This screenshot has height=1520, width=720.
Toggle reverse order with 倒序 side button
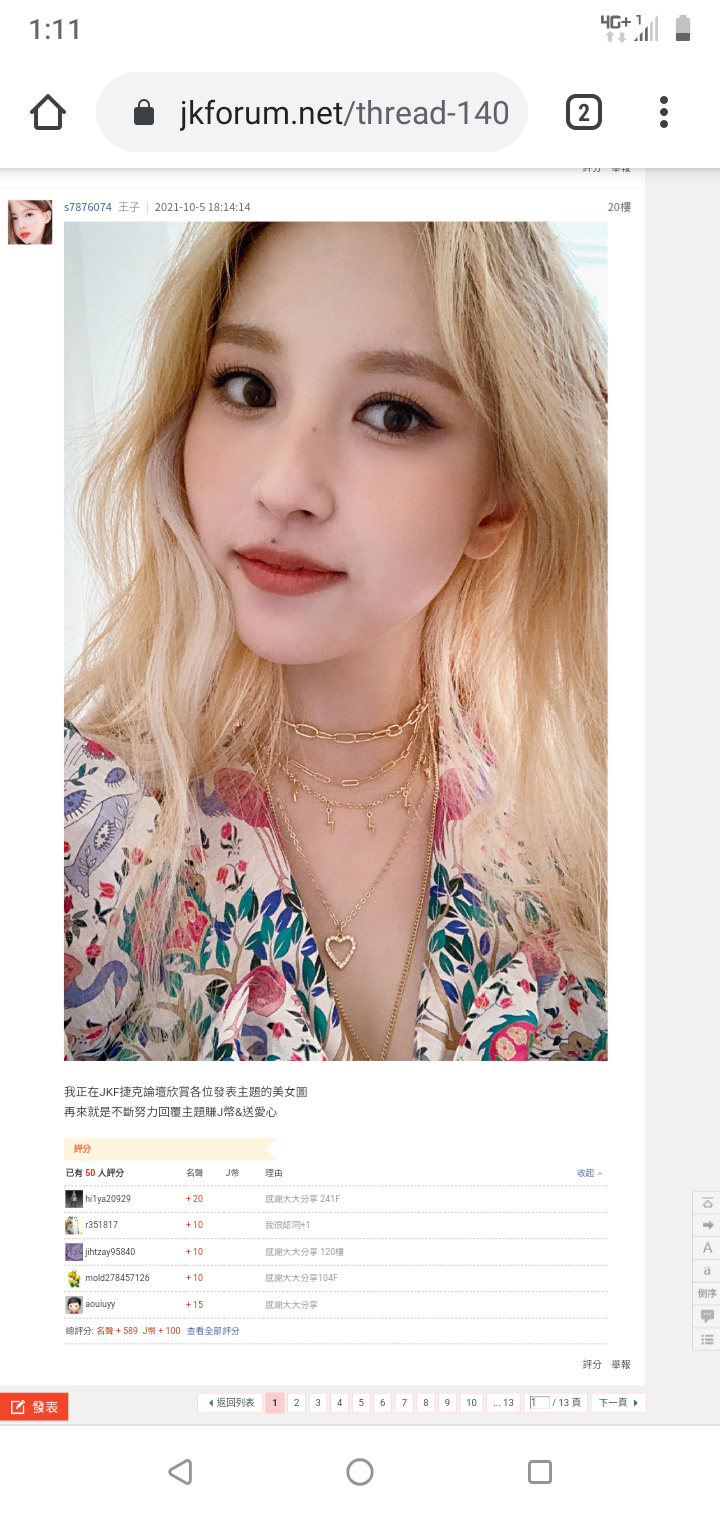click(x=707, y=1293)
